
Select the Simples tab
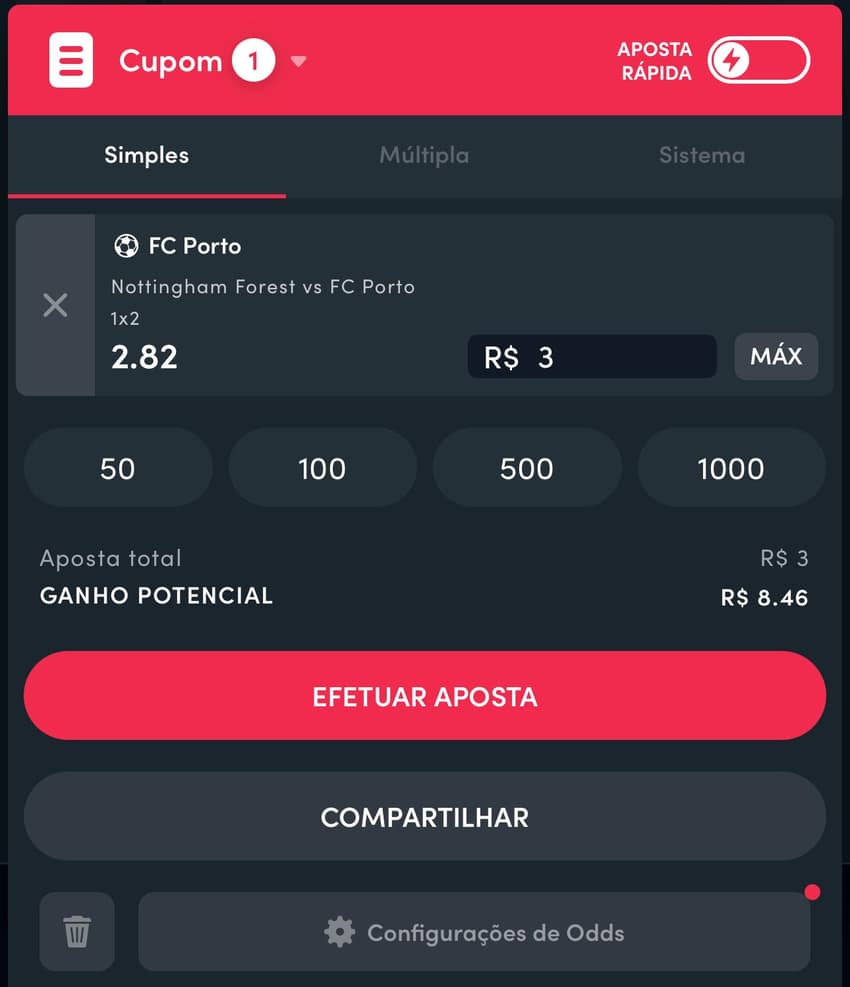point(146,156)
